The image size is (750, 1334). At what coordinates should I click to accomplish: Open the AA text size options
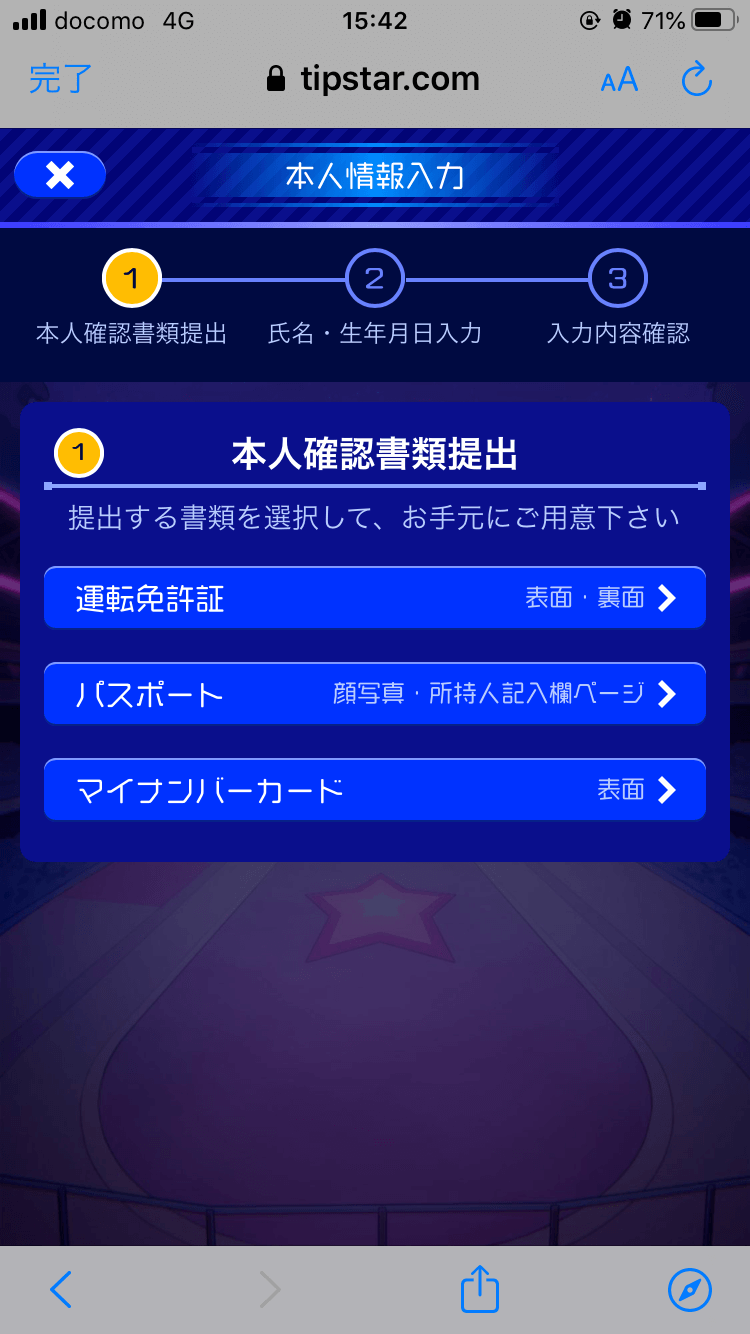click(619, 80)
